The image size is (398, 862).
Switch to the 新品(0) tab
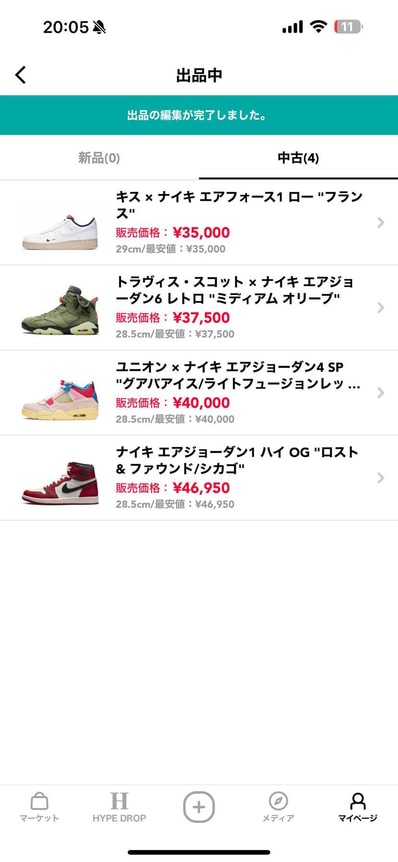coord(99,158)
